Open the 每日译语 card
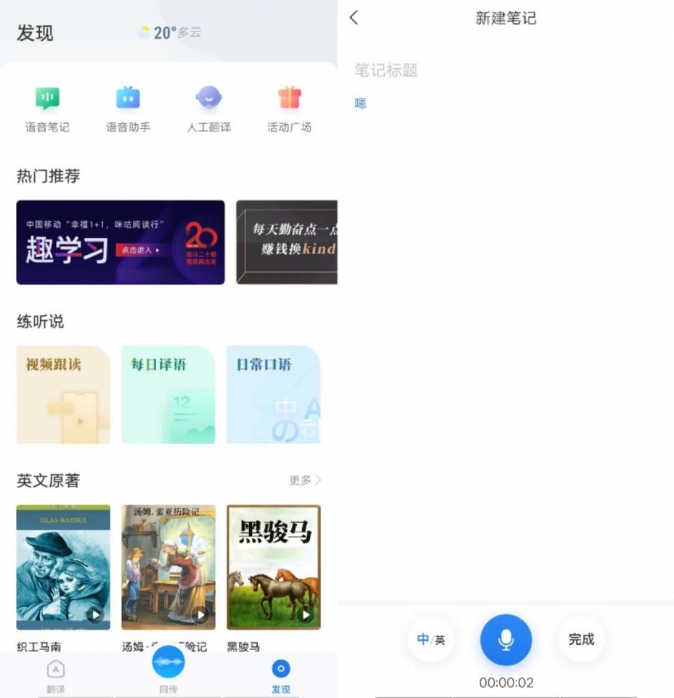Screen dimensions: 674x698 pos(167,395)
